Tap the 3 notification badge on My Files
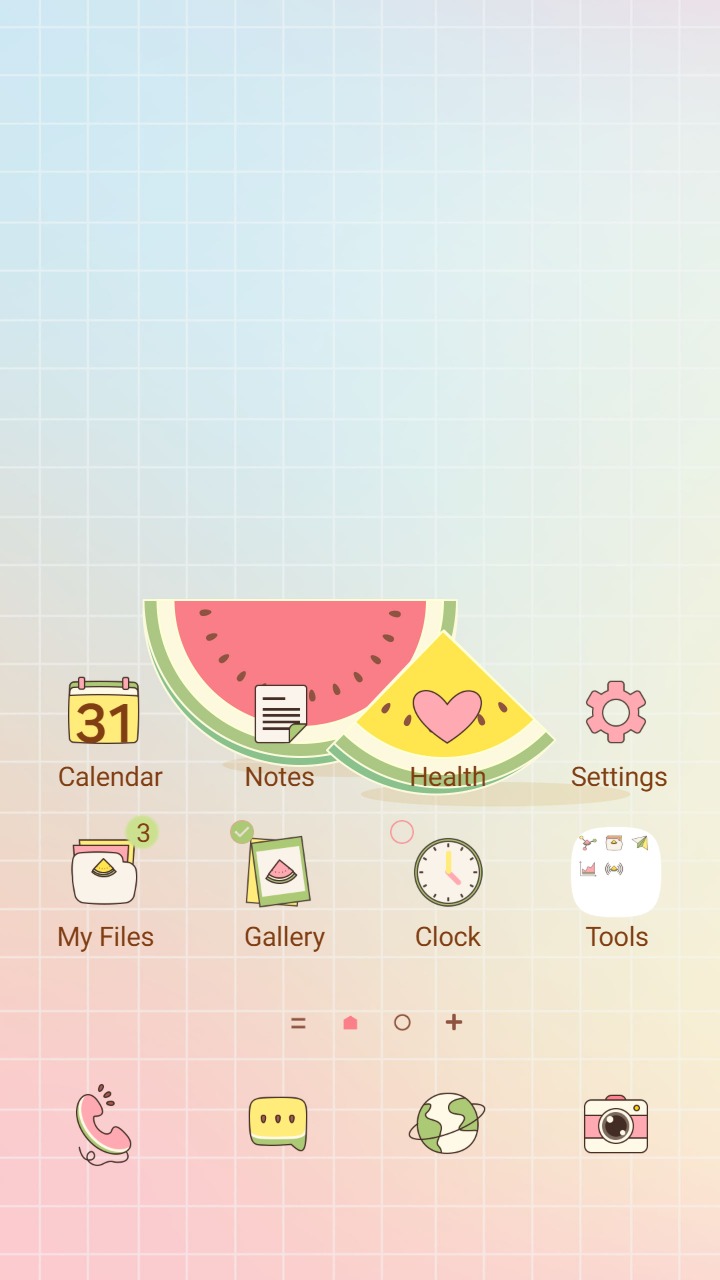The image size is (720, 1280). (143, 830)
